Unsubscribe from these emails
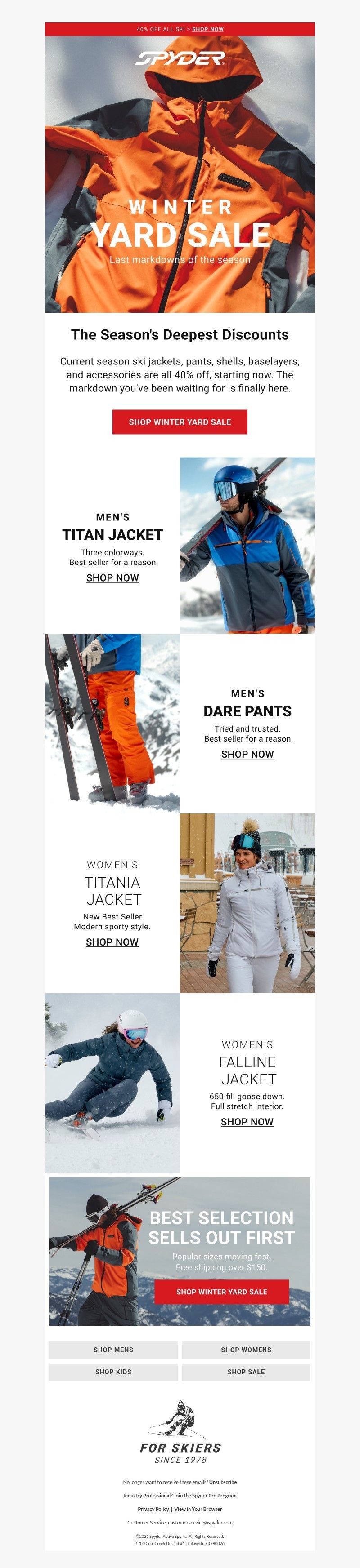Screen dimensions: 360x1568 223,1482
